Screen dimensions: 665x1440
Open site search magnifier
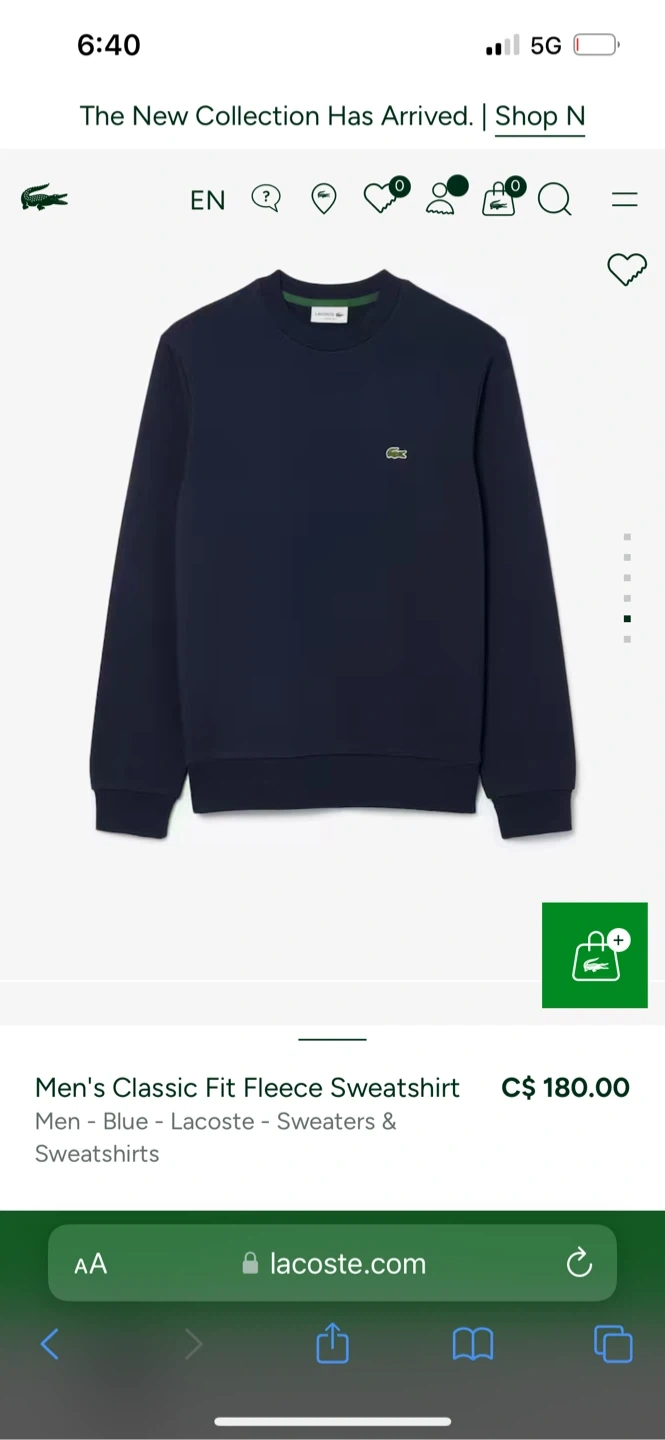click(554, 201)
